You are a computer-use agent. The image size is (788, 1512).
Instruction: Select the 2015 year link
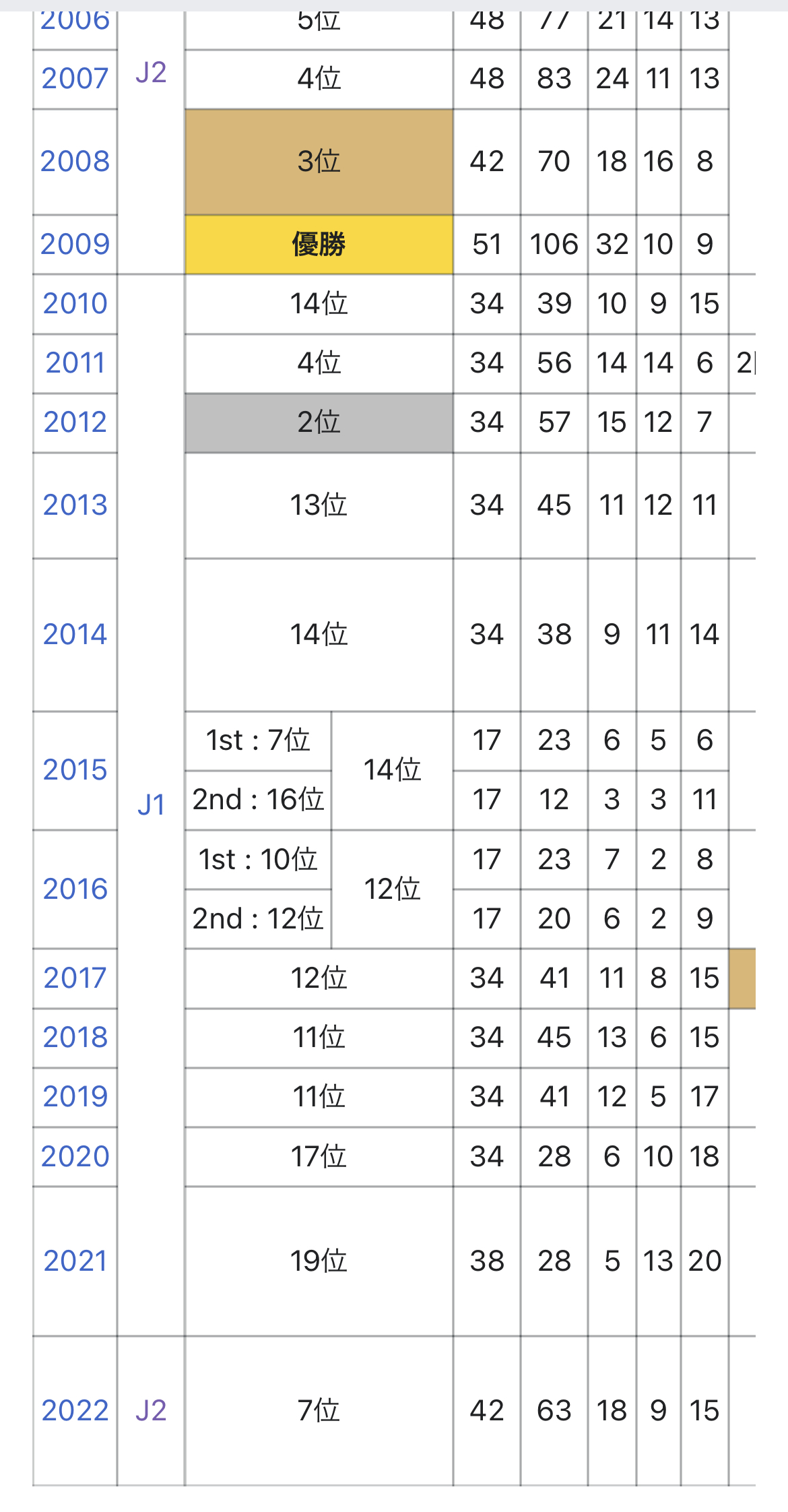[x=75, y=770]
